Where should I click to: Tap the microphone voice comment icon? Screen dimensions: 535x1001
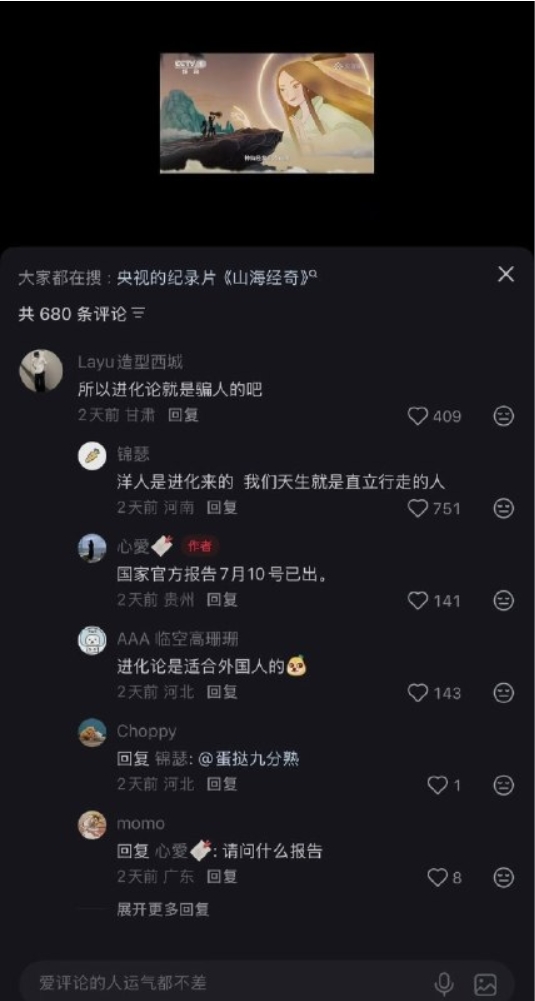point(444,983)
